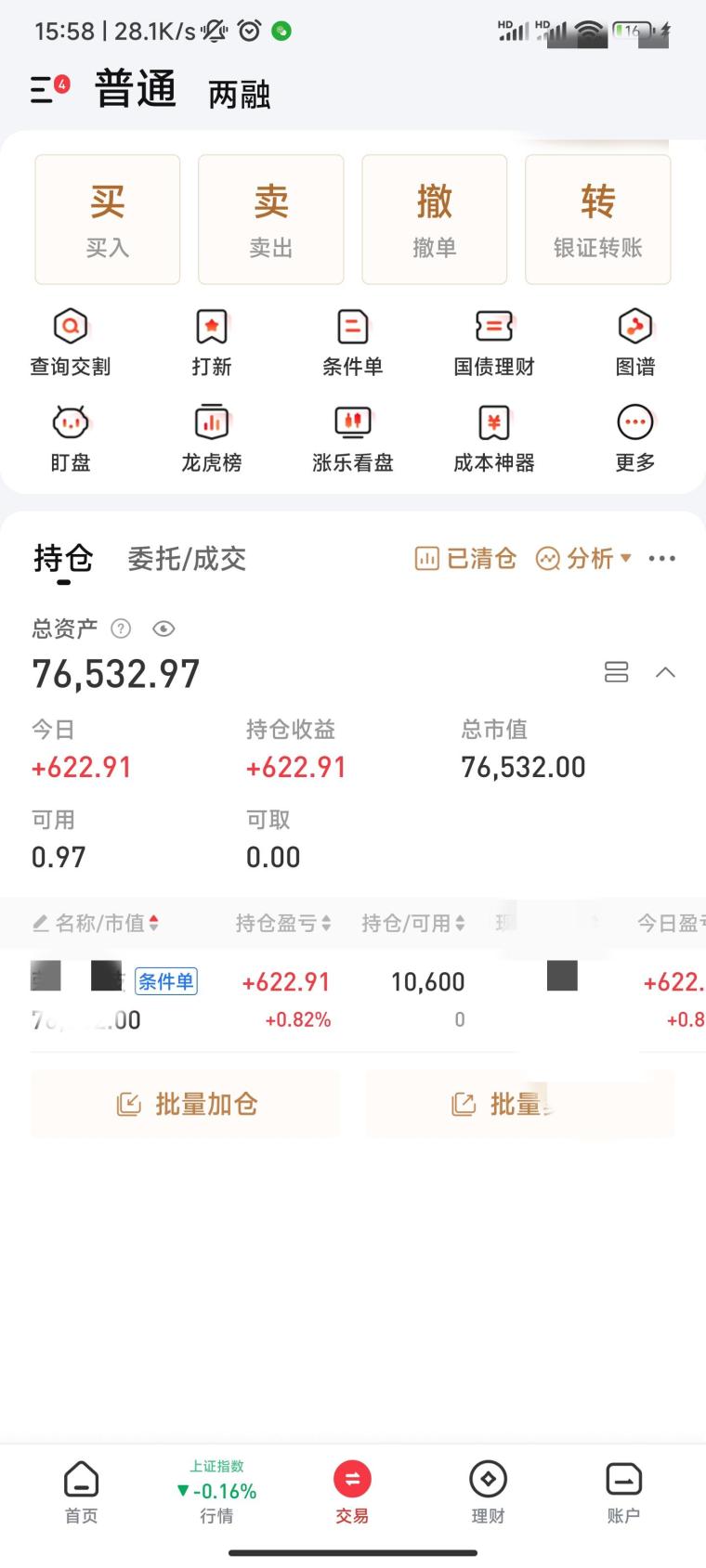Collapse the asset summary chevron
Screen dimensions: 706x1568
(x=665, y=672)
